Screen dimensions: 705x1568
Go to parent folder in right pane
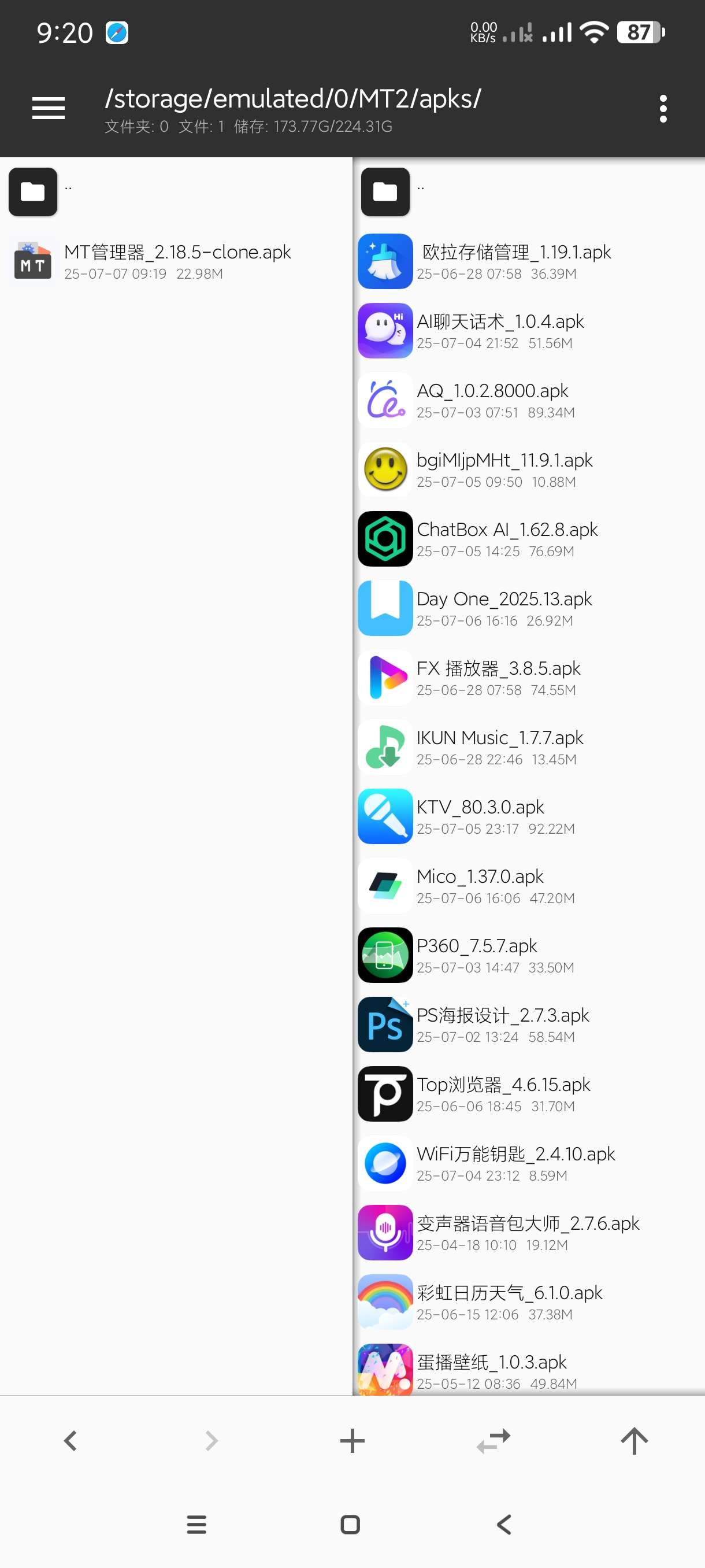tap(385, 192)
